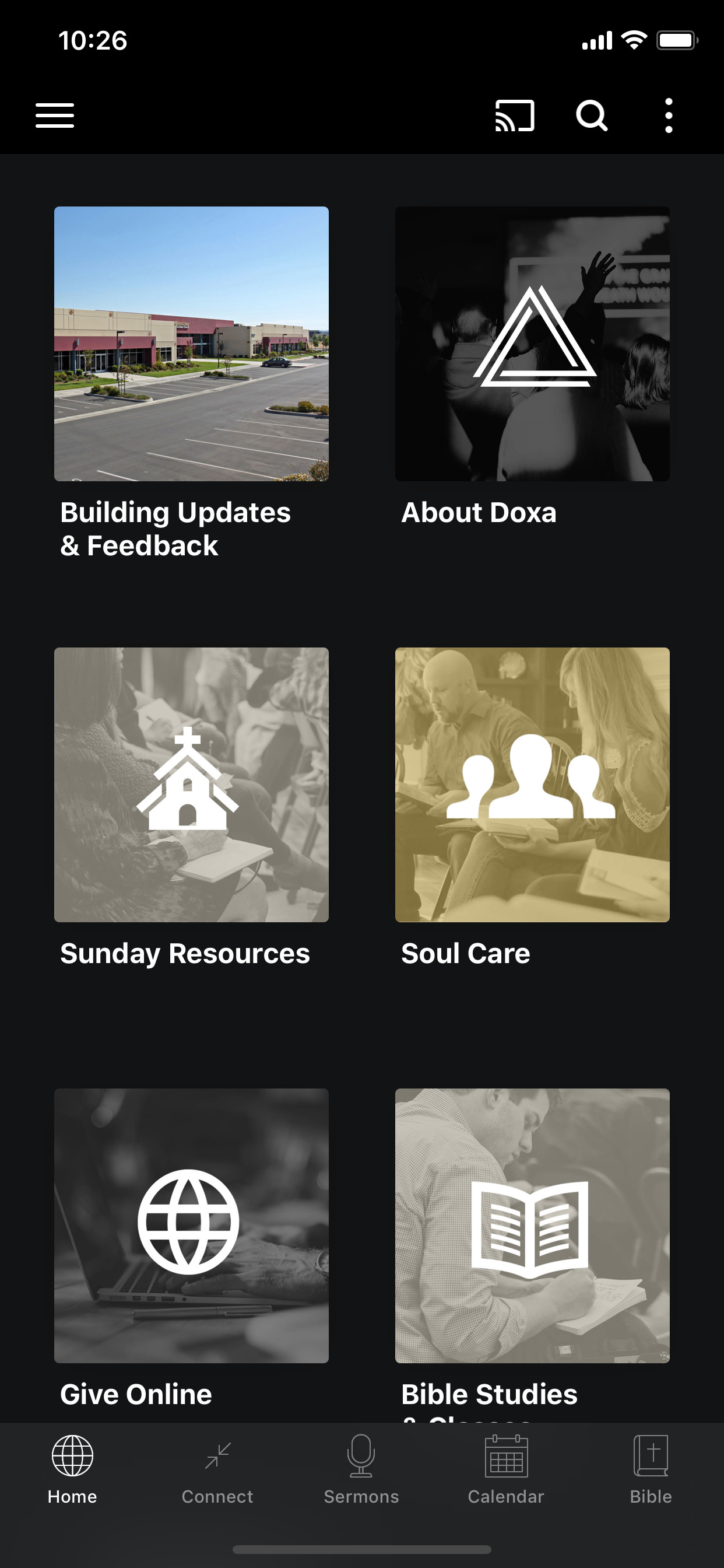Open the search icon in the top bar

591,115
